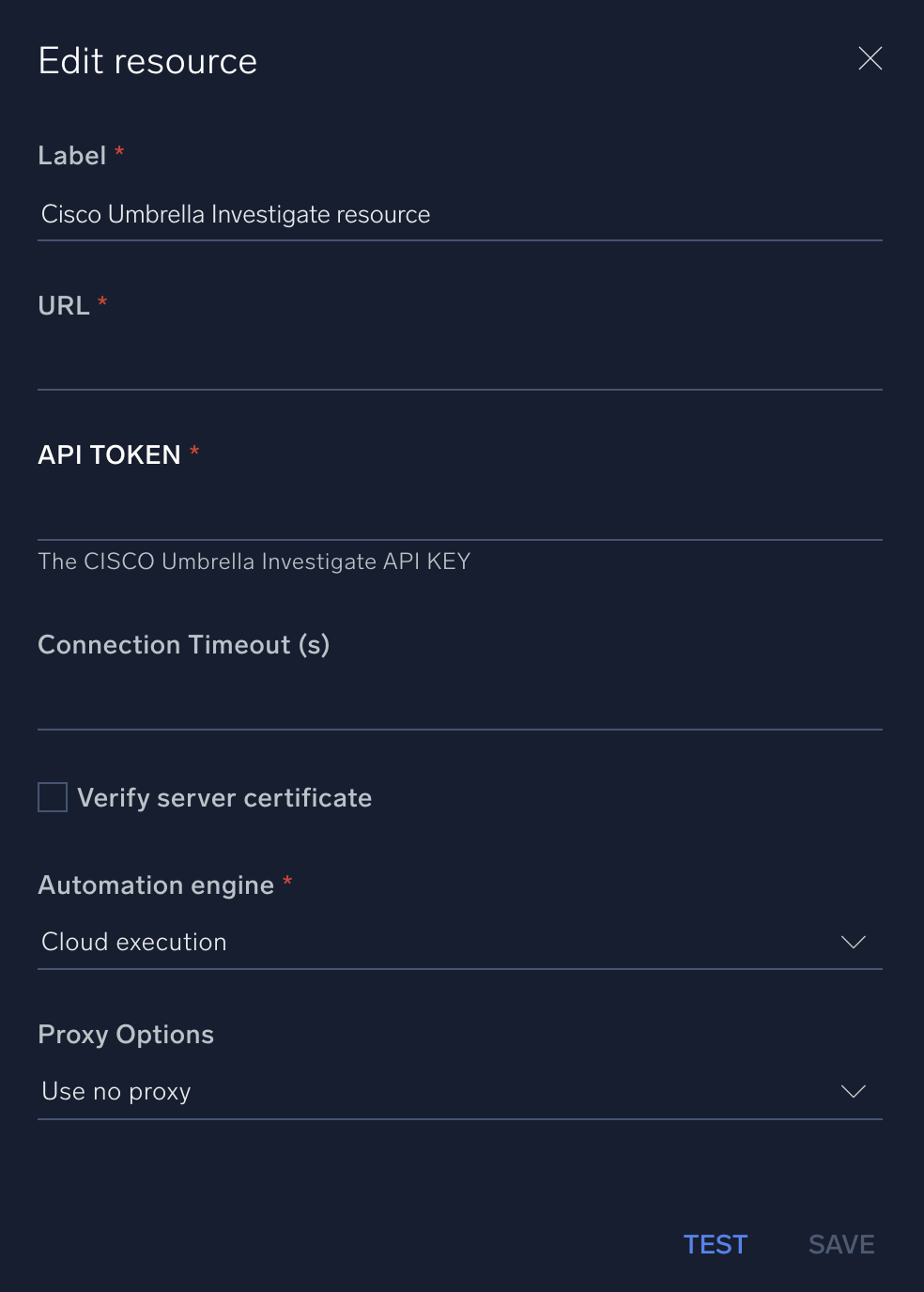Click the Edit resource dialog title
This screenshot has width=924, height=1292.
(147, 60)
